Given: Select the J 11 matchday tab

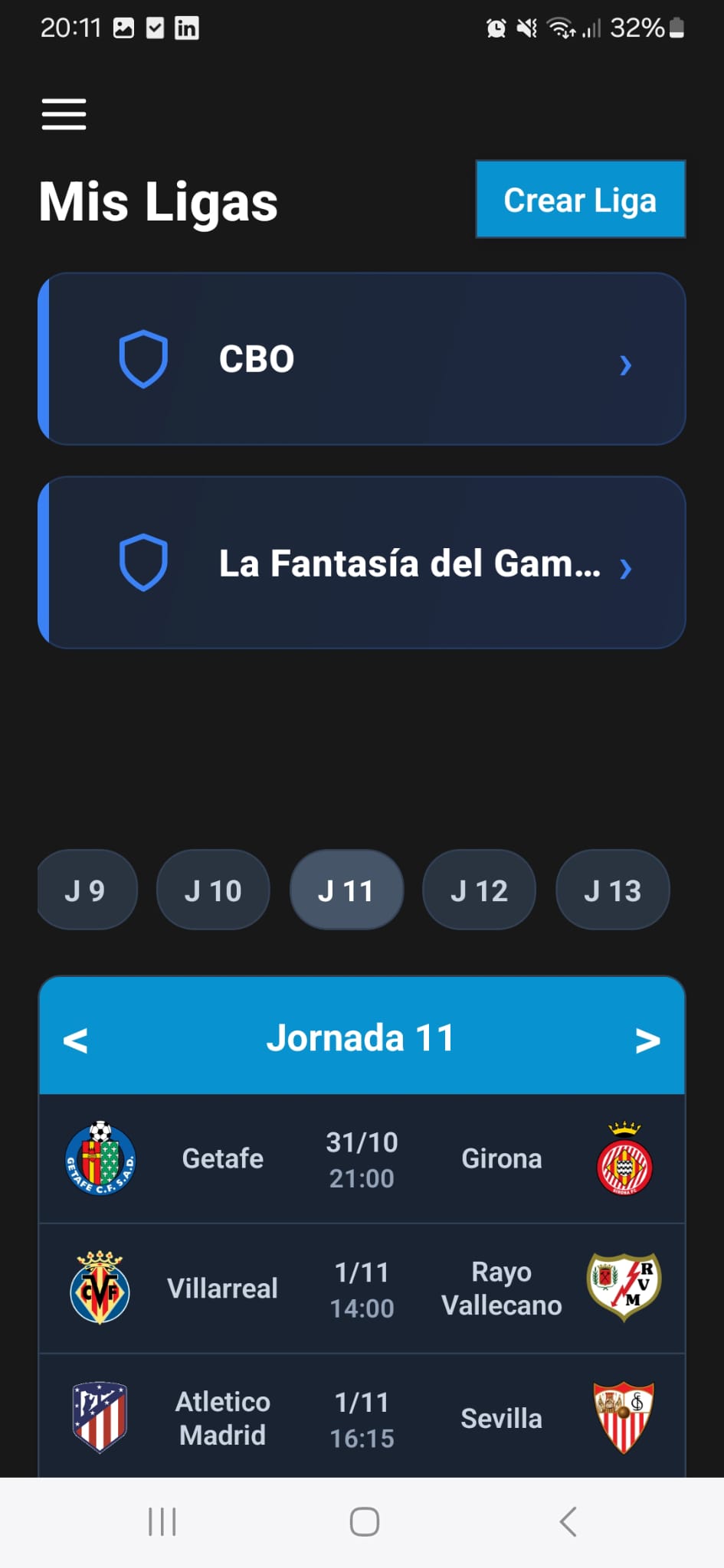Looking at the screenshot, I should point(346,890).
